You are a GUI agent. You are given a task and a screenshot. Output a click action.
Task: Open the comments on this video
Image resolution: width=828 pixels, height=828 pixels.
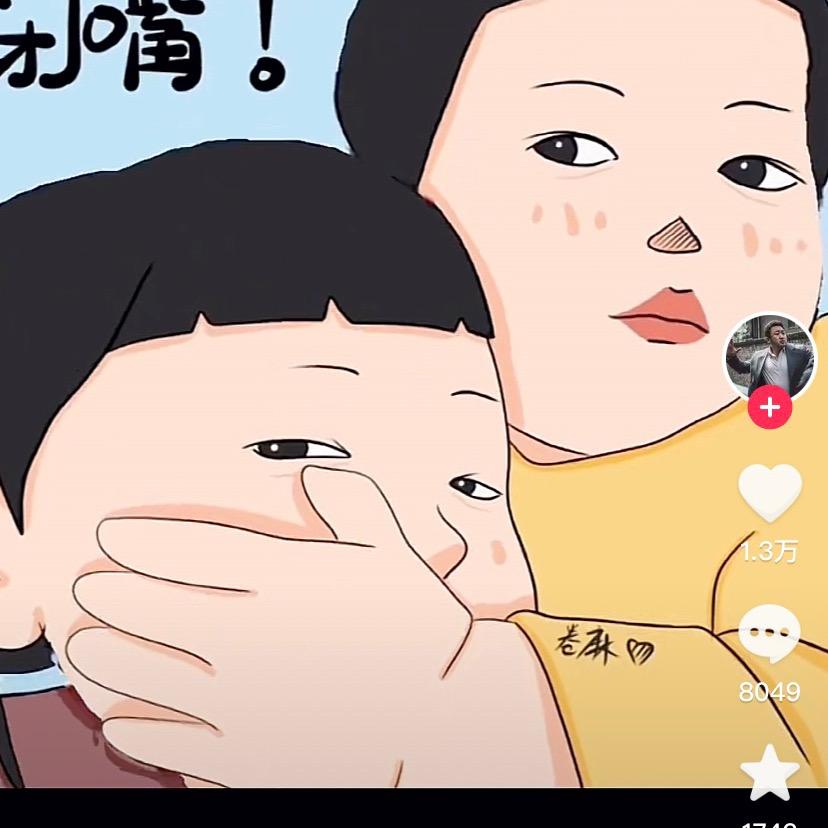pos(769,635)
